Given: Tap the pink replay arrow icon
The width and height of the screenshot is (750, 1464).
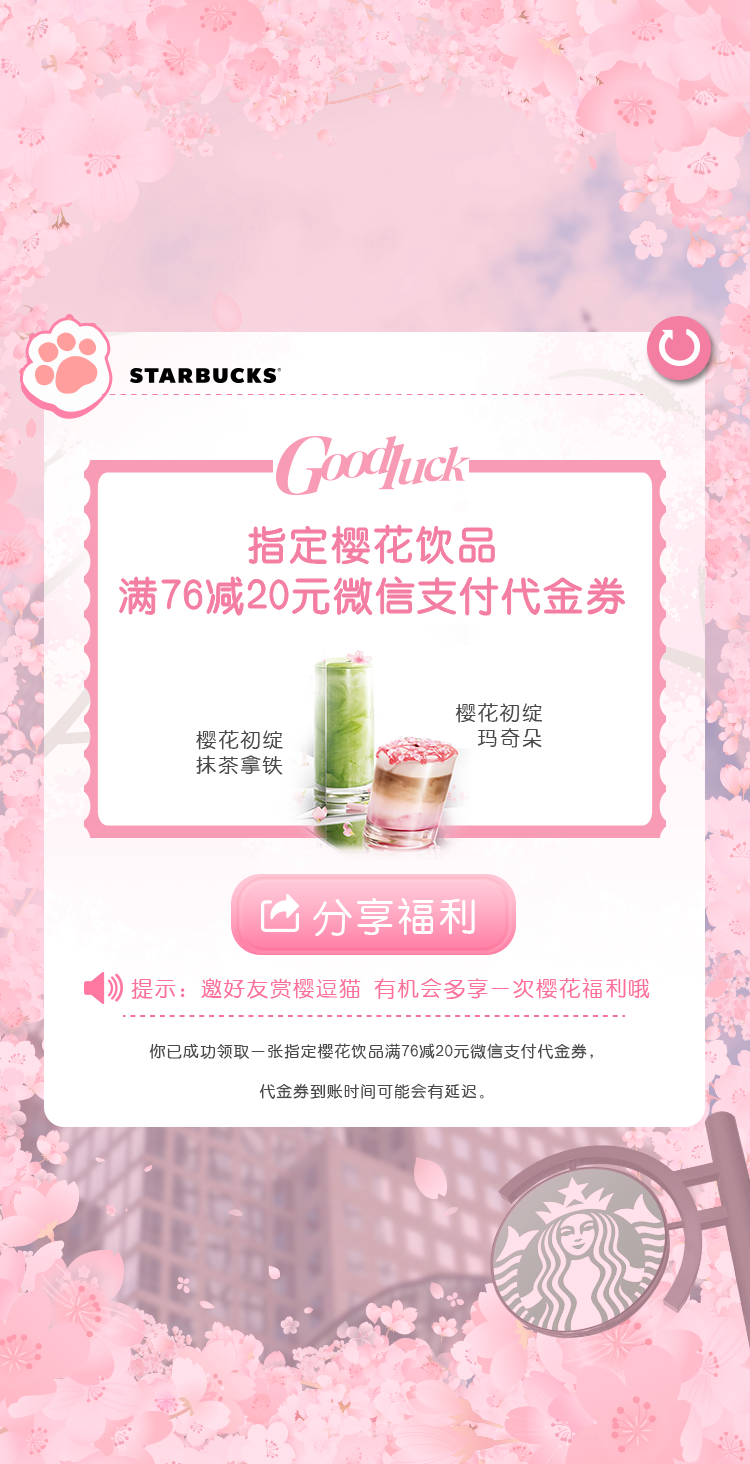Looking at the screenshot, I should point(679,349).
